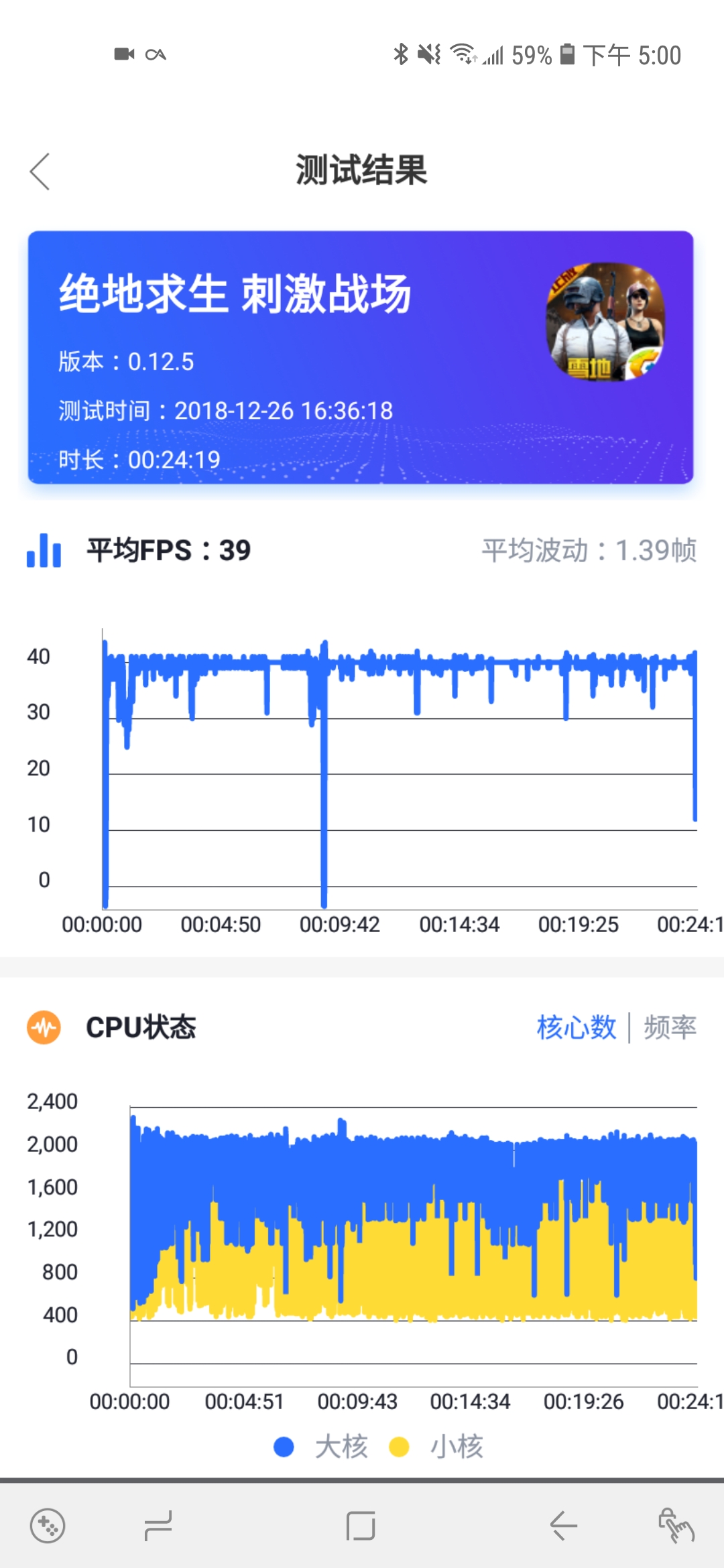The height and width of the screenshot is (1568, 724).
Task: Tap the orange CPU状态 waveform icon
Action: [x=43, y=1027]
